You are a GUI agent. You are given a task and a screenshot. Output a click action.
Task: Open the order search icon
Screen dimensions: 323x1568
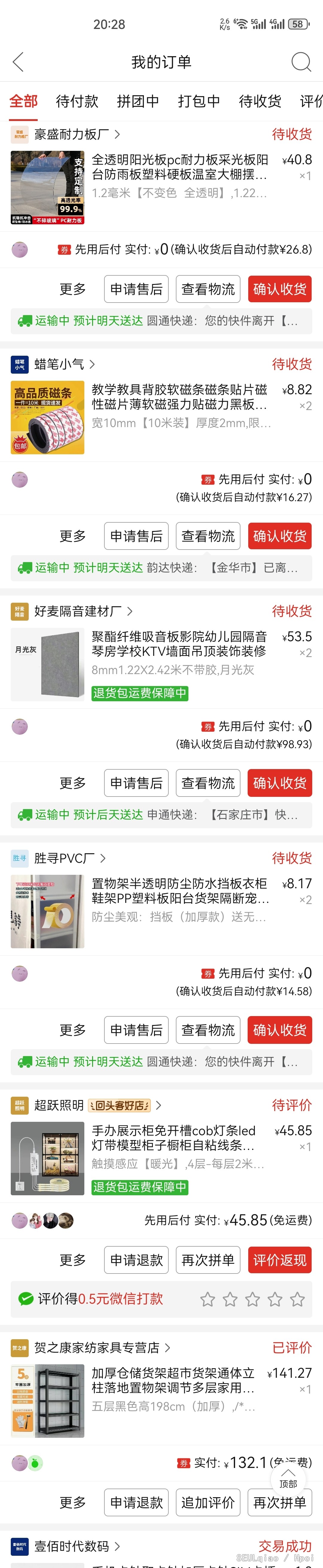301,62
